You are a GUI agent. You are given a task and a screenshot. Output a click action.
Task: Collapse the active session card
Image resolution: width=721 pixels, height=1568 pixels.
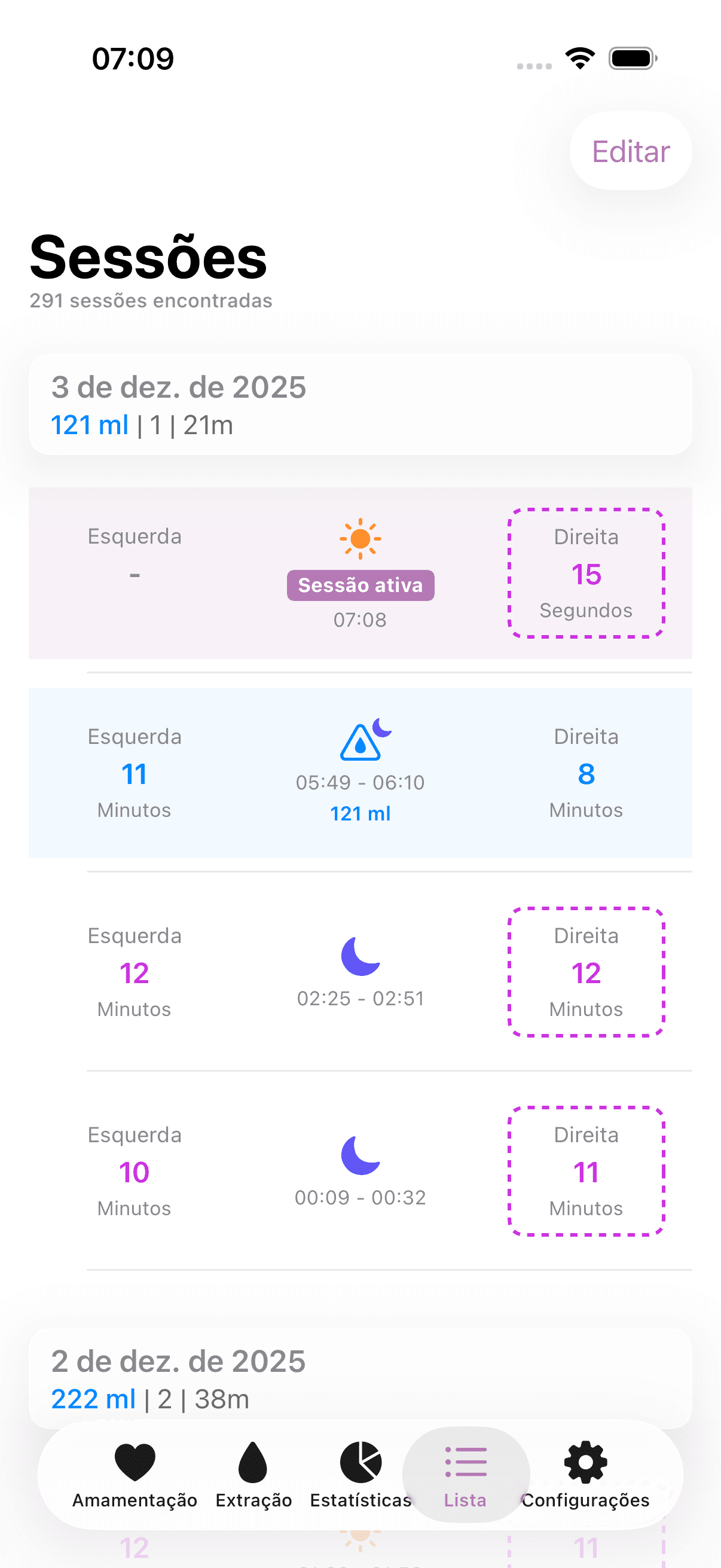tap(360, 572)
